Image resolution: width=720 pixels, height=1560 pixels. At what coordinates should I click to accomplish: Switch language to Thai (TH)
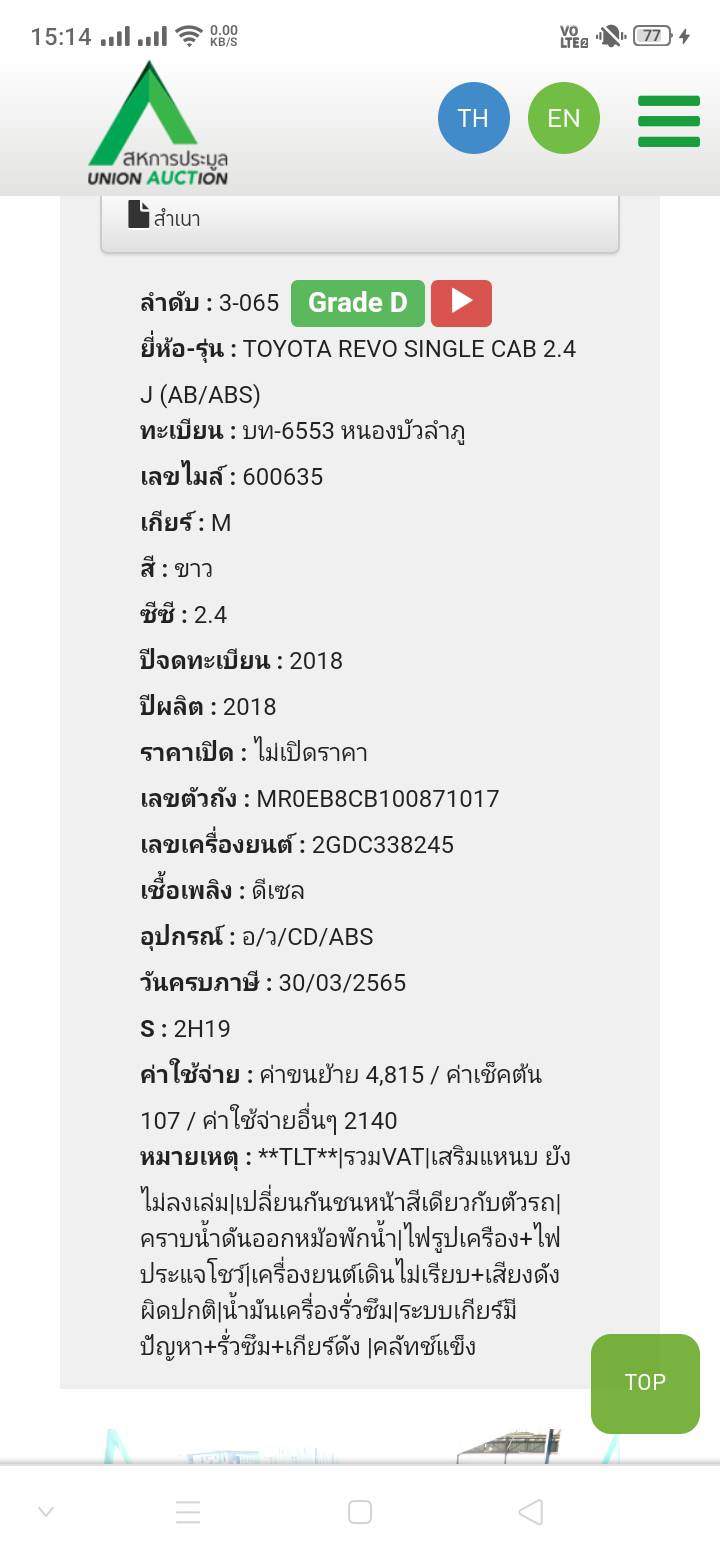point(473,118)
